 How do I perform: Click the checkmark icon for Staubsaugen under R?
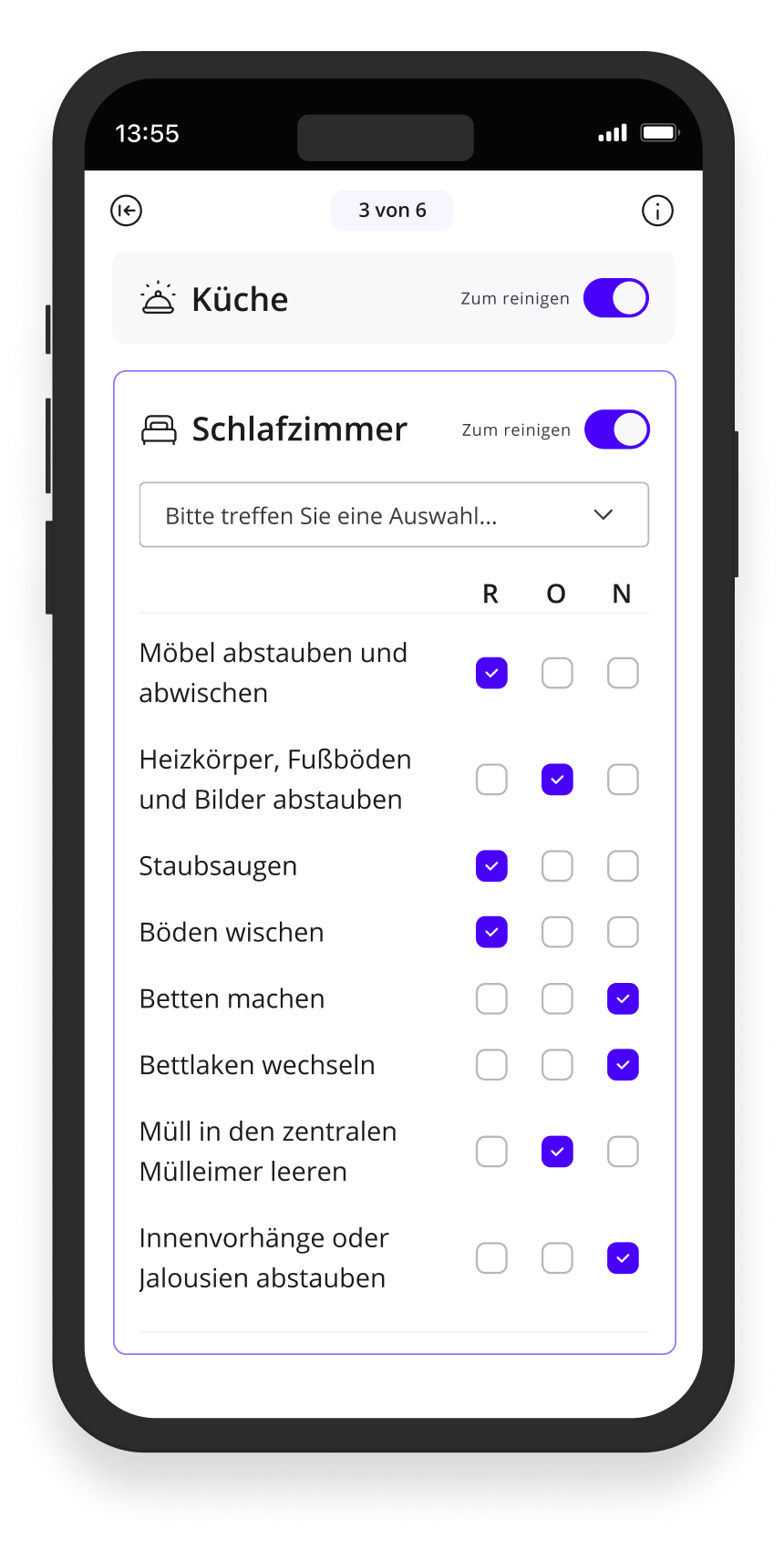tap(491, 865)
